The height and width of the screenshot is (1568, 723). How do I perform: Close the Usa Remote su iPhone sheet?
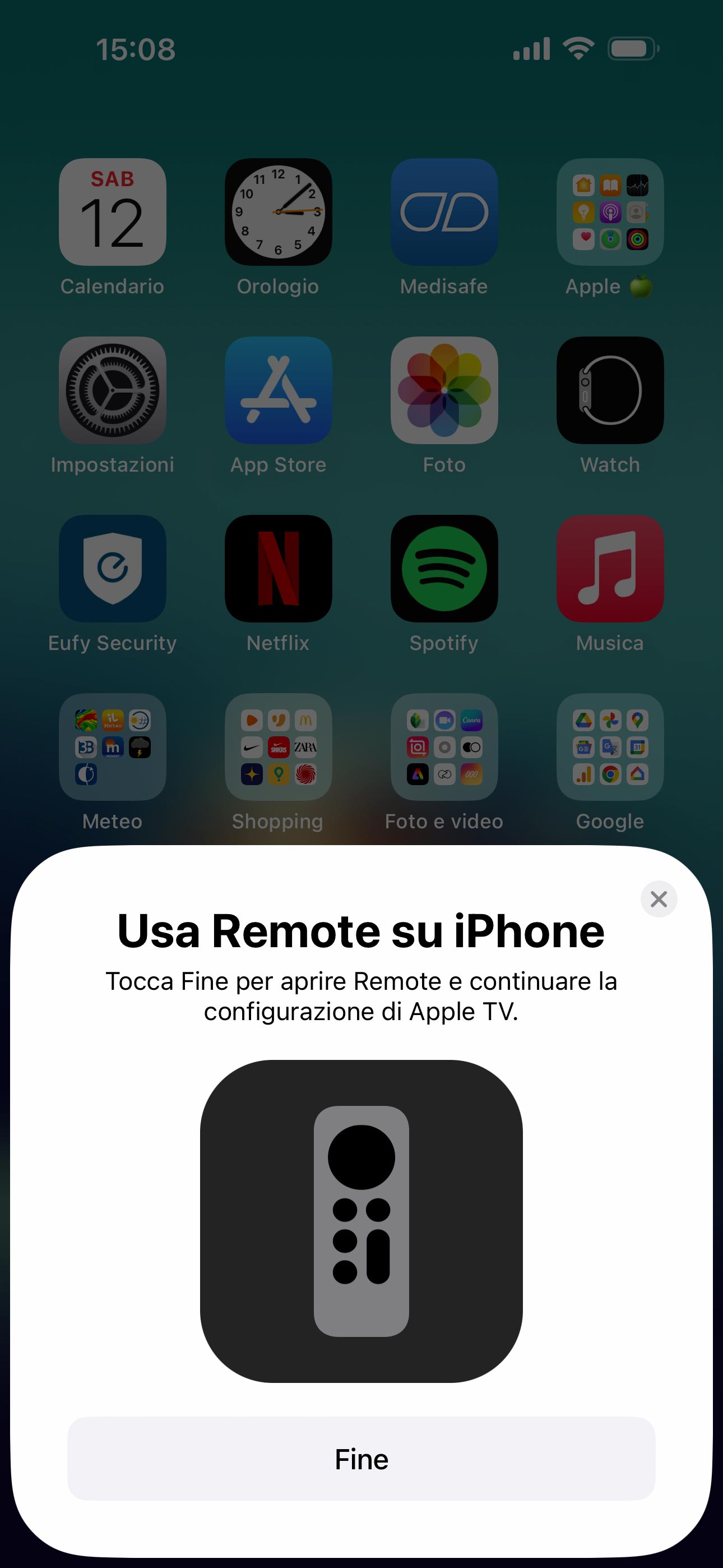click(659, 898)
